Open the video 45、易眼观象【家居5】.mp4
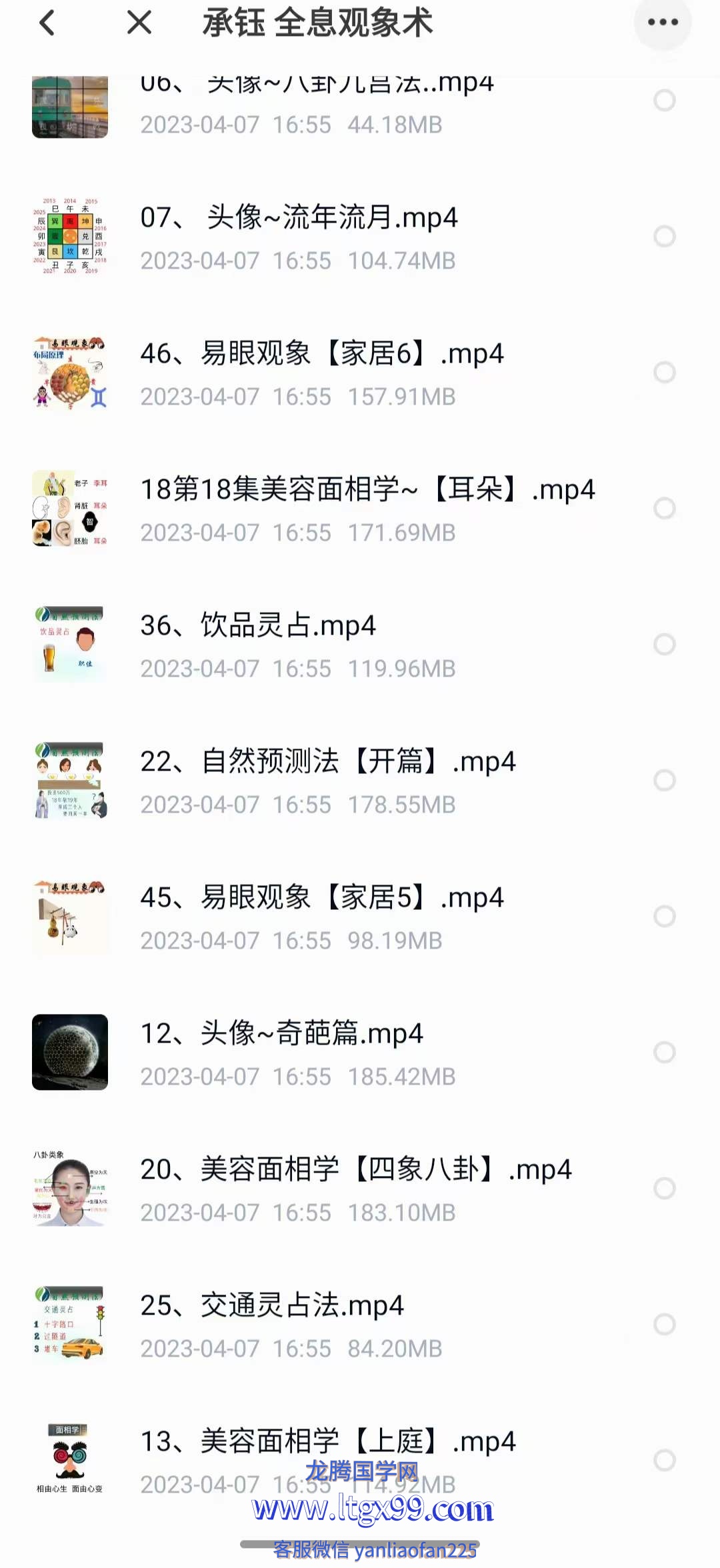The height and width of the screenshot is (1568, 720). click(321, 898)
